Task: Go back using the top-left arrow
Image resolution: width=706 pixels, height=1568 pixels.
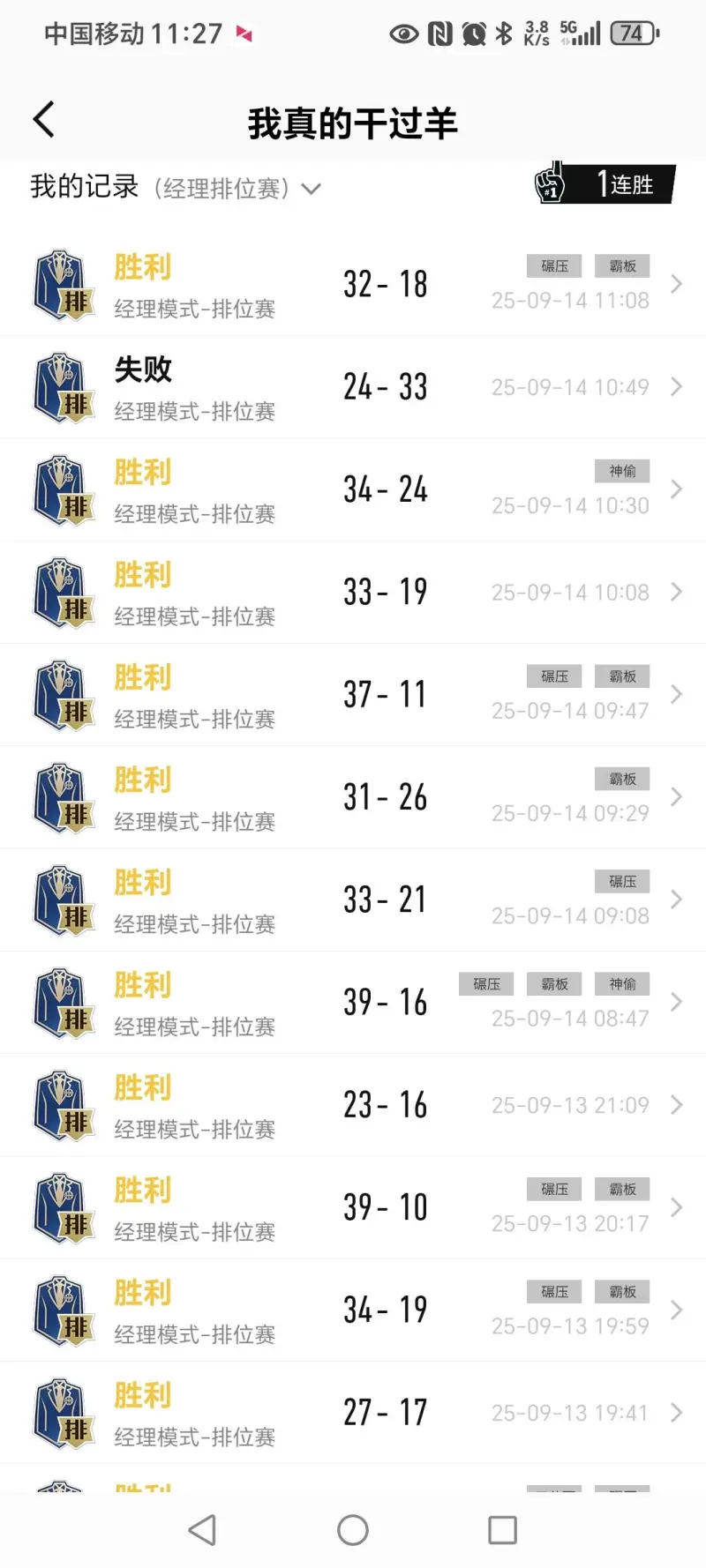Action: (44, 120)
